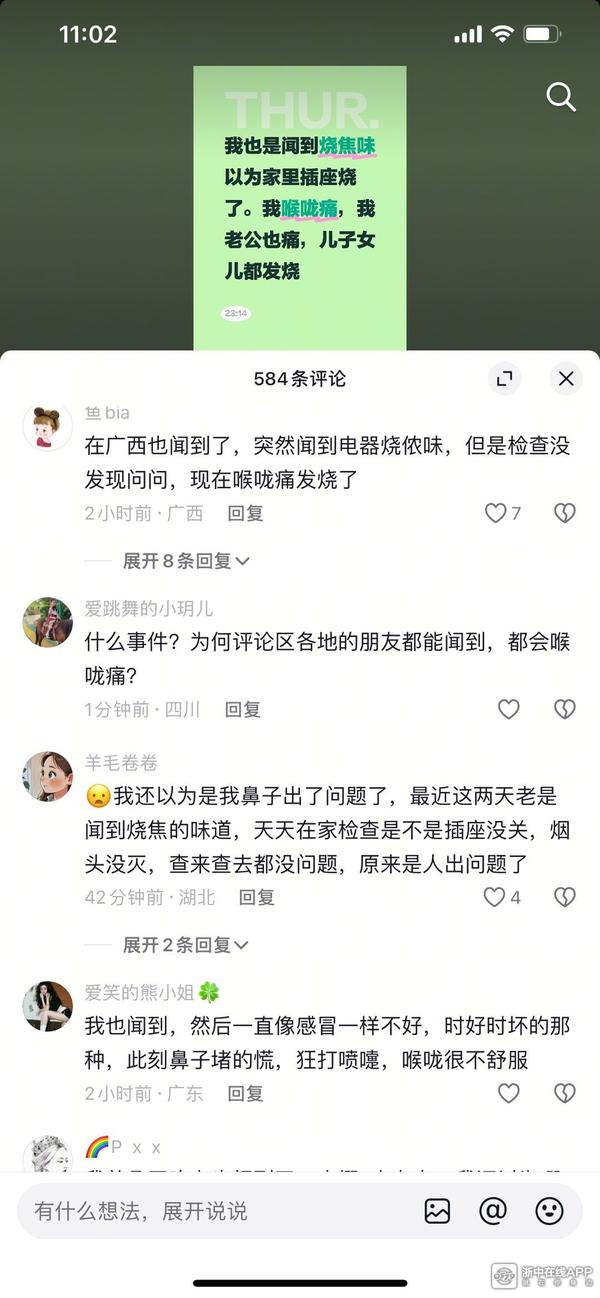Mention someone with the @ icon

493,1211
